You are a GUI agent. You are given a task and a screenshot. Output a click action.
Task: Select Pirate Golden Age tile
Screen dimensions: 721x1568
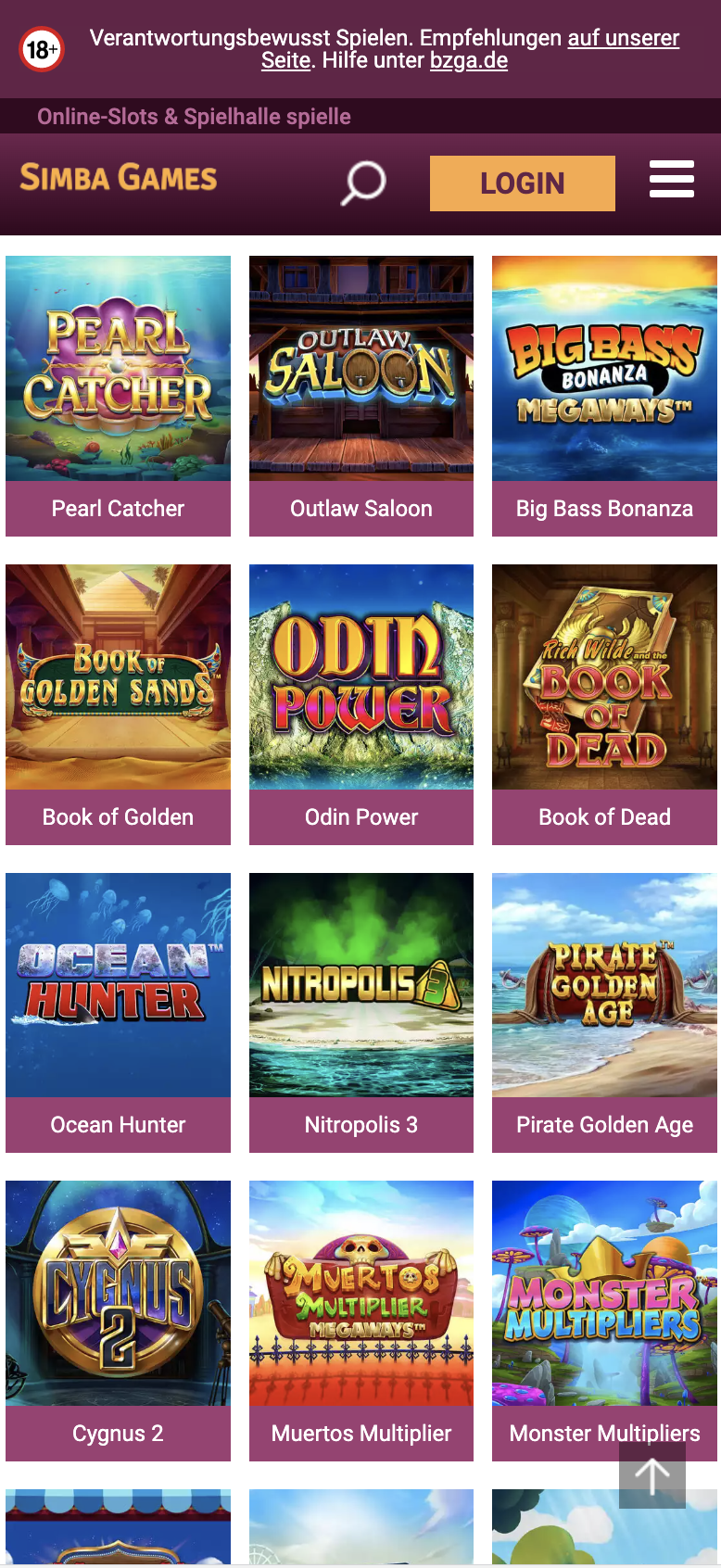tap(604, 1013)
